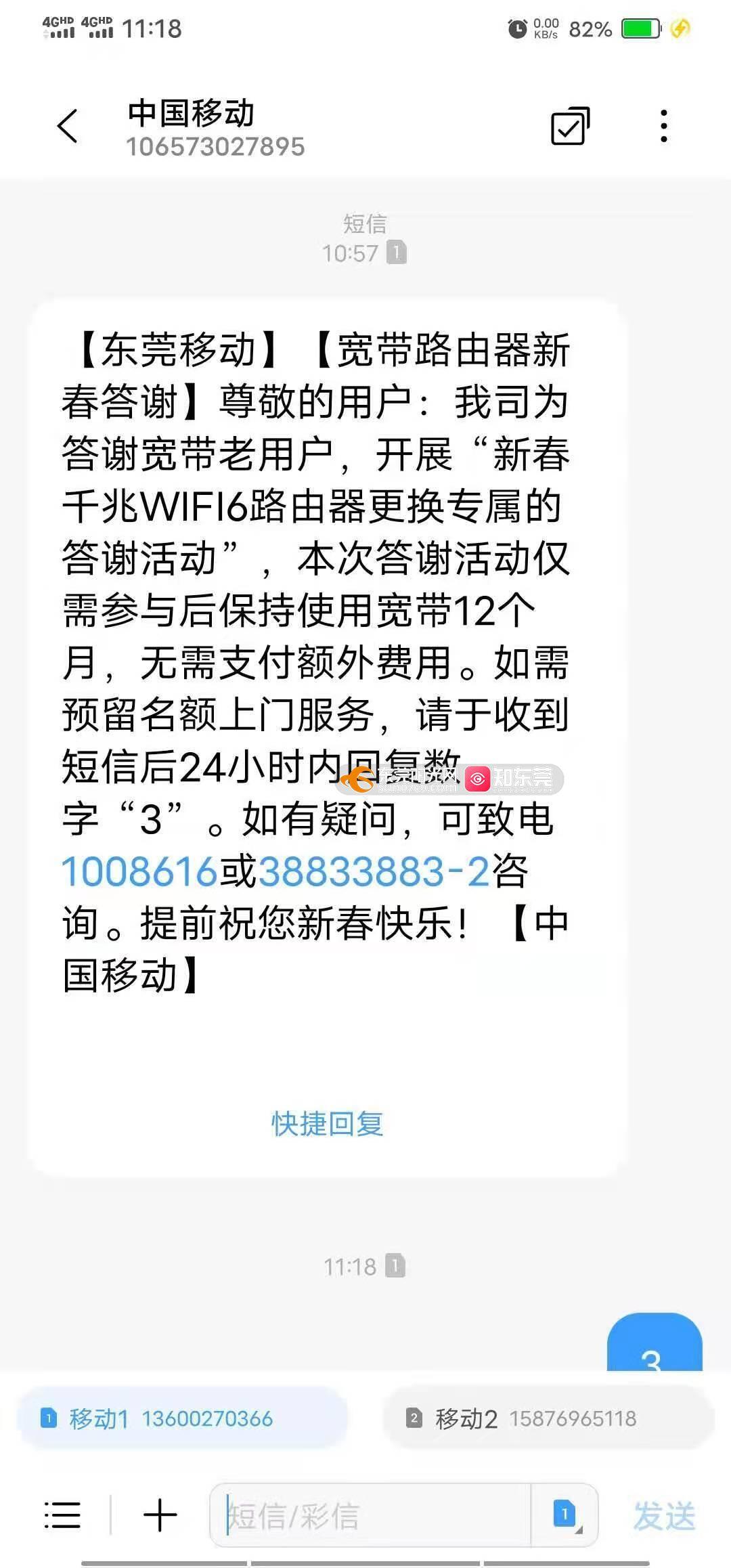731x1568 pixels.
Task: Go back from the 中国移动 conversation
Action: coord(68,127)
